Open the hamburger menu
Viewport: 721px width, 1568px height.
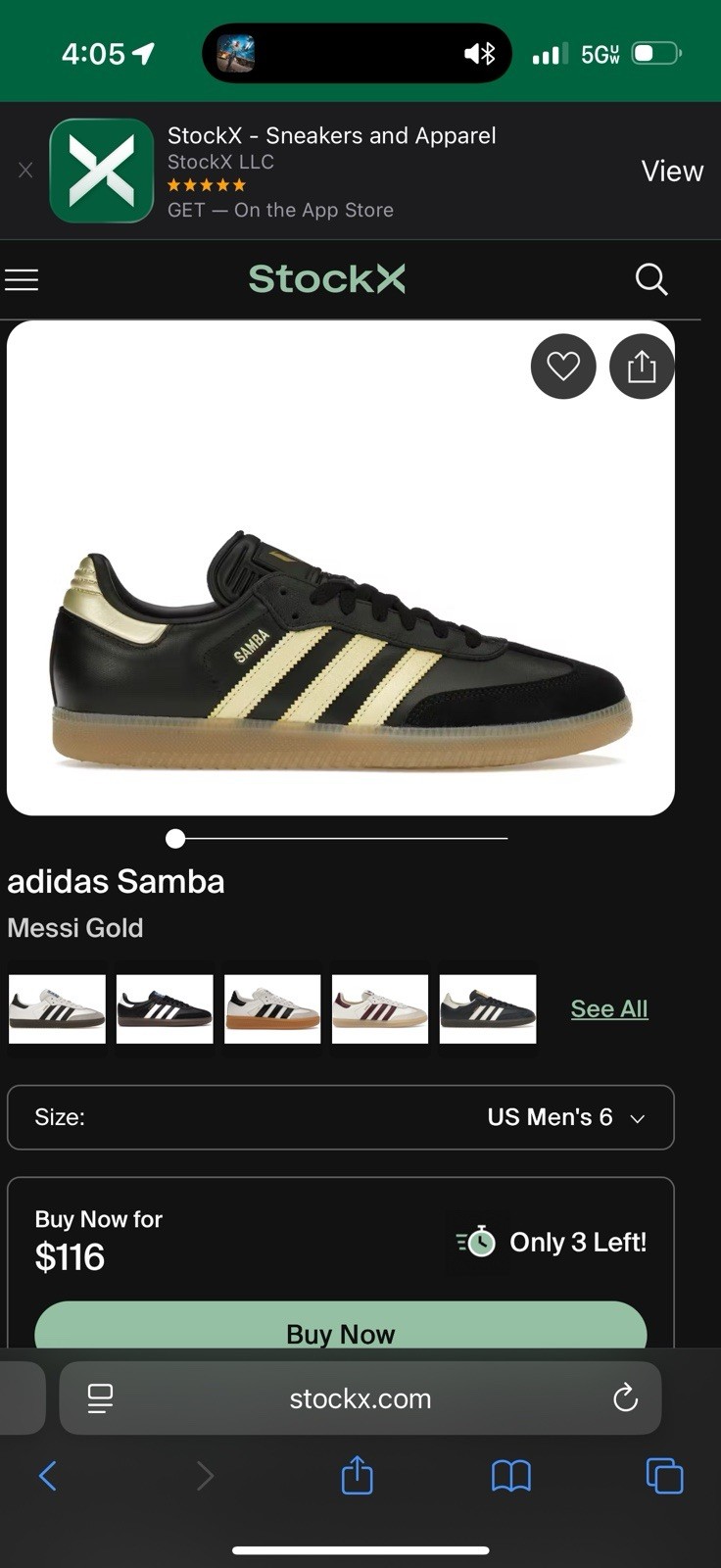[22, 280]
